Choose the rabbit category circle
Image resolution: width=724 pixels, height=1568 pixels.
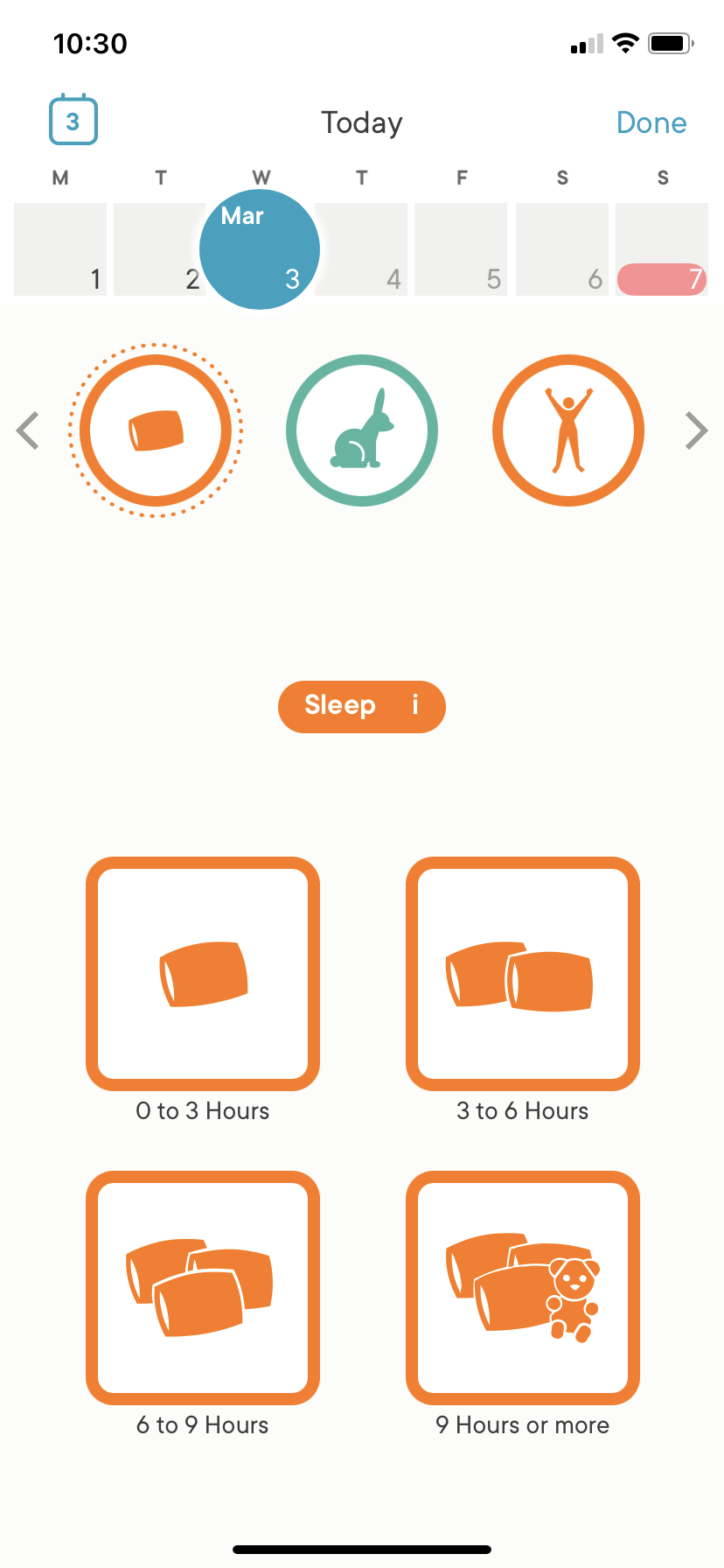click(x=362, y=430)
